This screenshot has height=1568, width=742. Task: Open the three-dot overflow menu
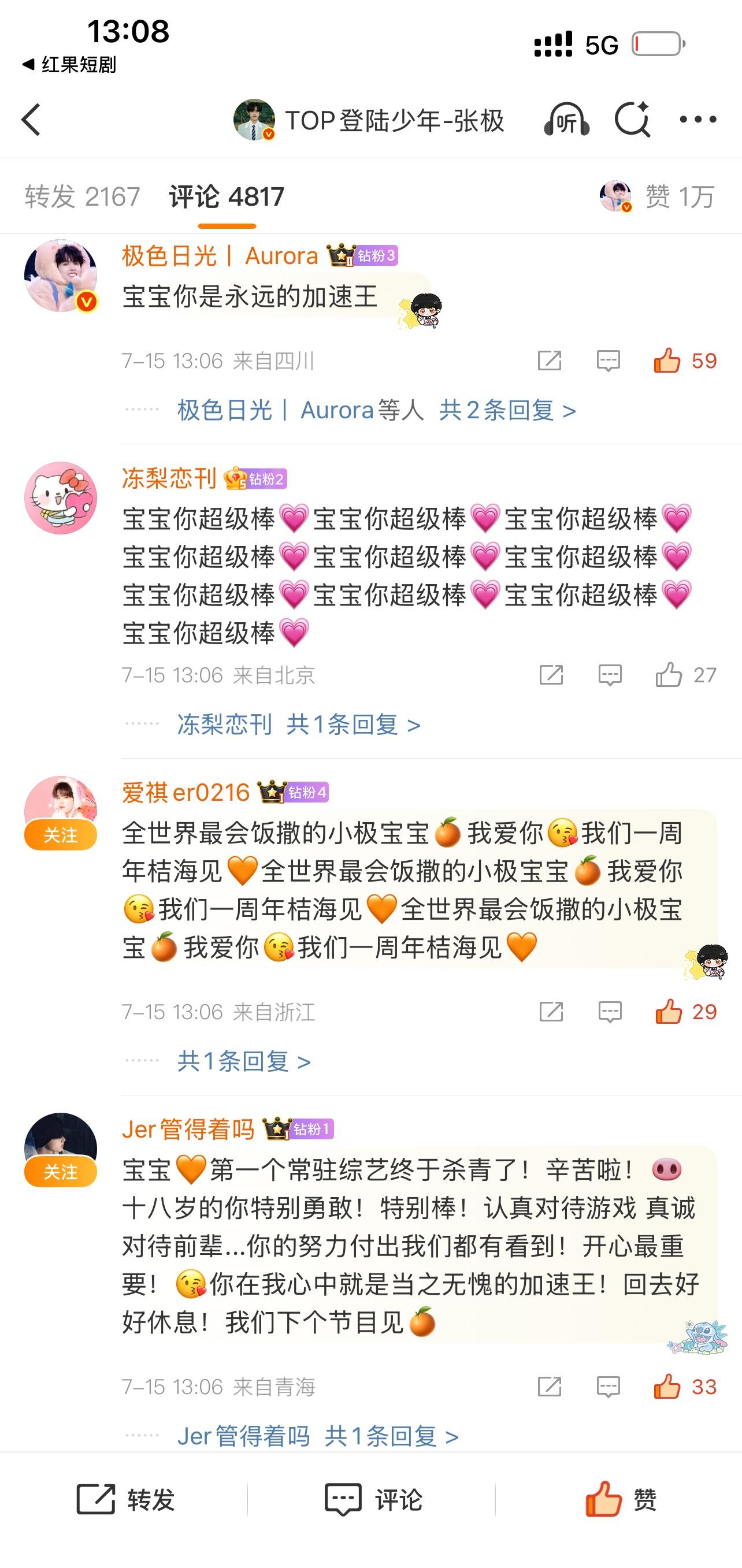[698, 119]
